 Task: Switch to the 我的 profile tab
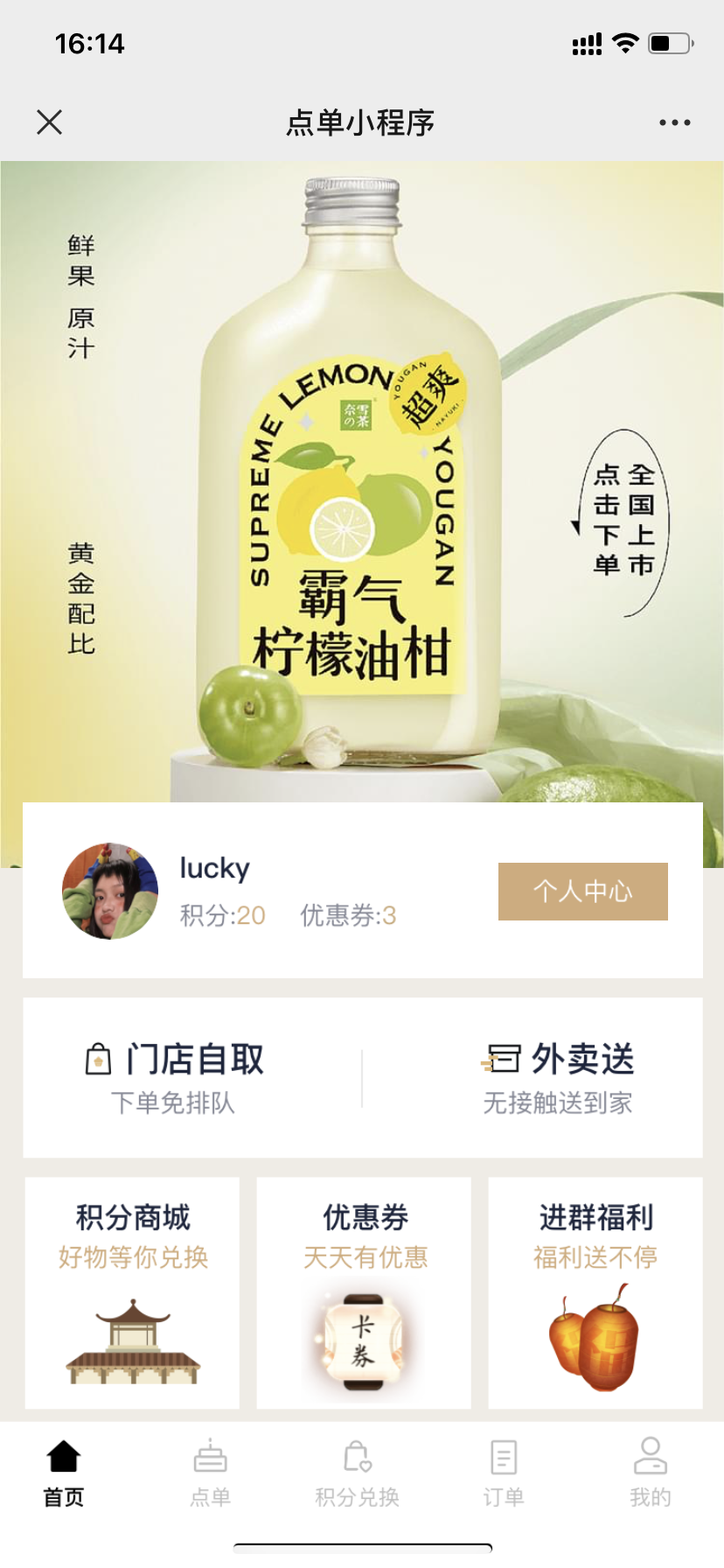tap(650, 1473)
